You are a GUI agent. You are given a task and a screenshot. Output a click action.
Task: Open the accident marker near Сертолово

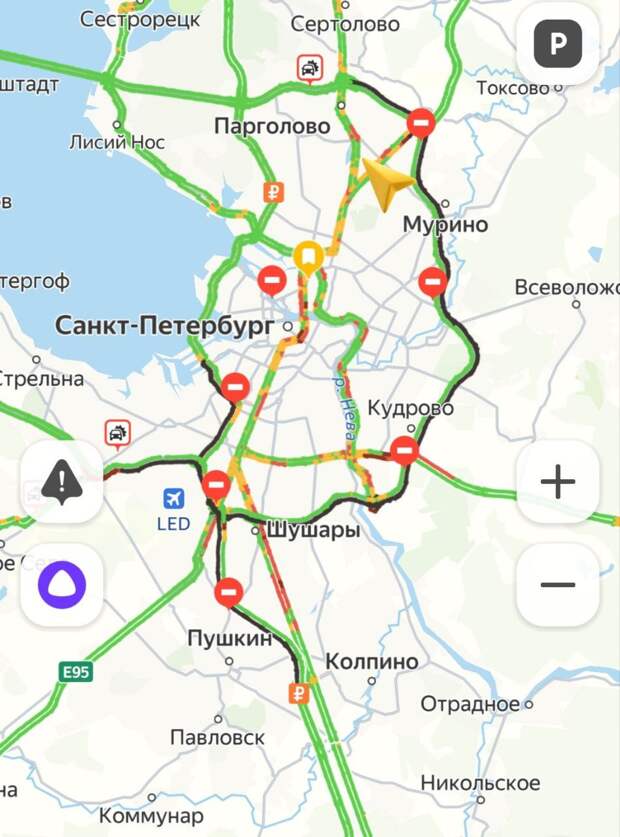pos(311,68)
